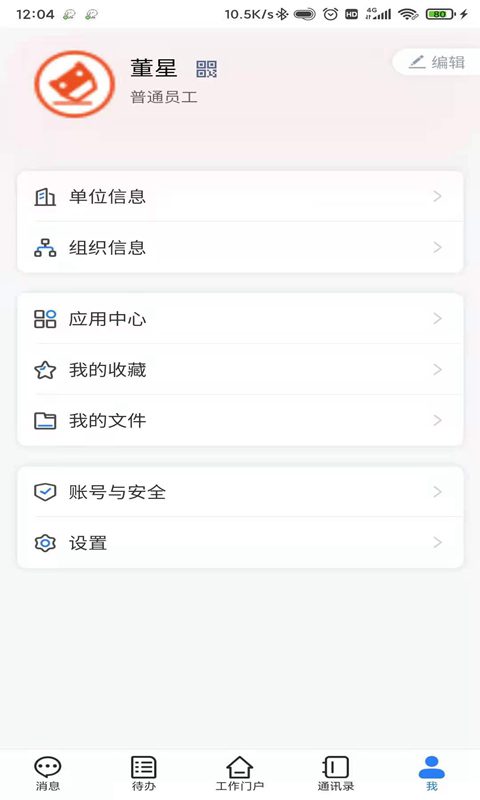480x800 pixels.
Task: Open 账号与安全 settings
Action: [x=240, y=492]
